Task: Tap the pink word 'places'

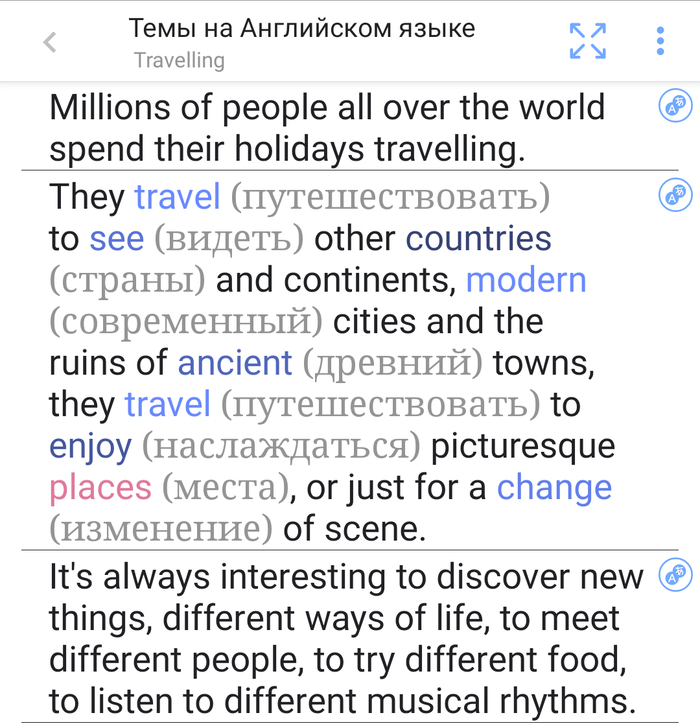Action: point(100,488)
